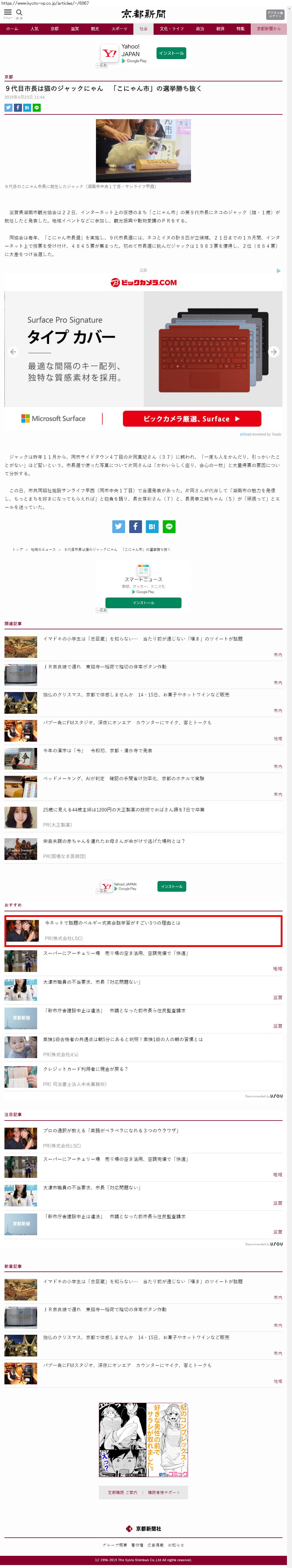Screen dimensions: 292x1568
Task: Open article about JR奈良線 delay in related articles
Action: [x=105, y=666]
